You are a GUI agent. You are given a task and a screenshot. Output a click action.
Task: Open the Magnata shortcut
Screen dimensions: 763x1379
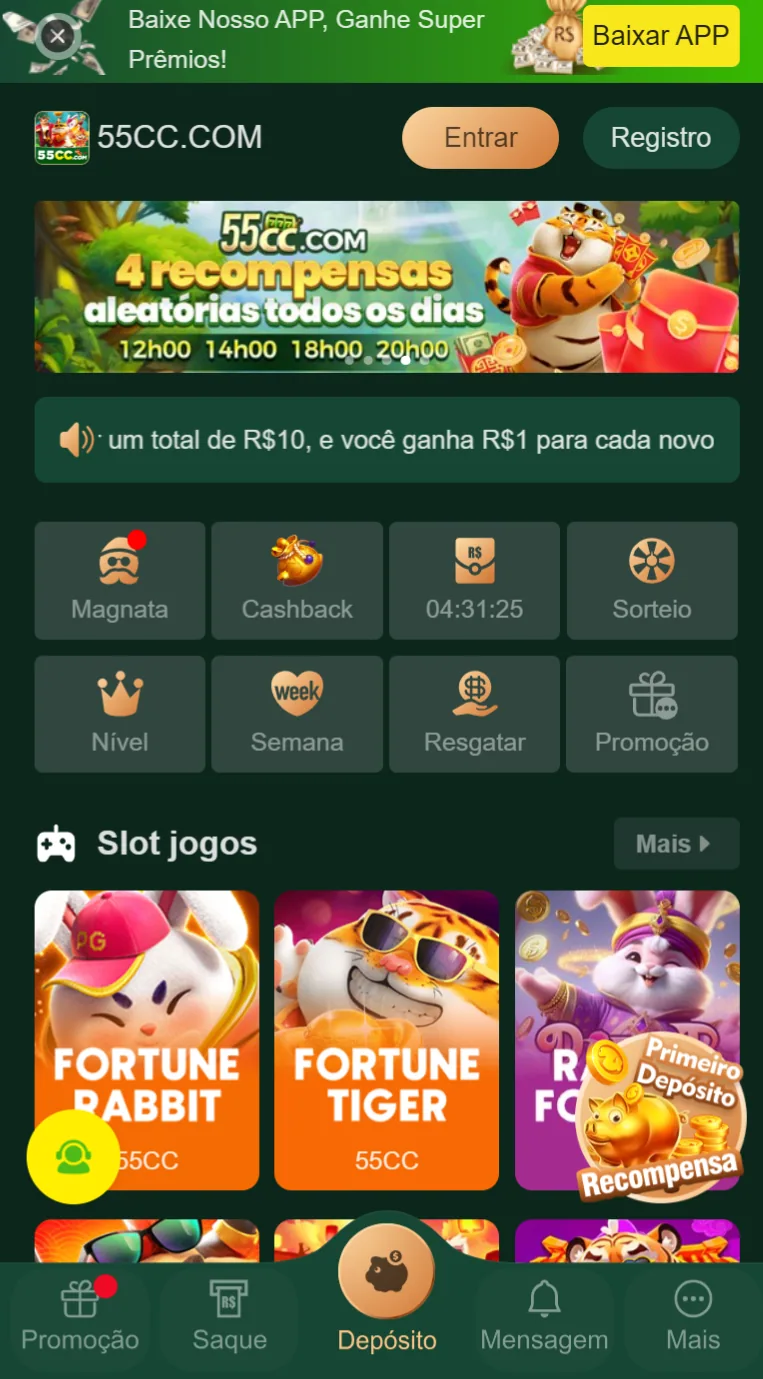coord(120,580)
